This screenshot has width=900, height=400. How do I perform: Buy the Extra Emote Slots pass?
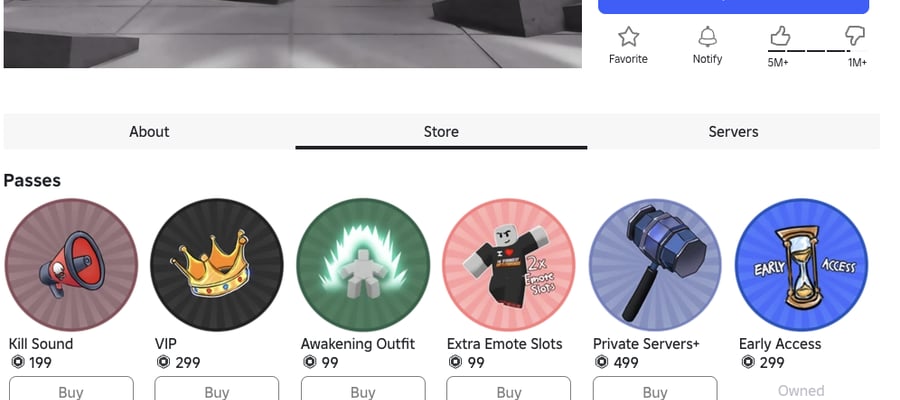(x=509, y=389)
